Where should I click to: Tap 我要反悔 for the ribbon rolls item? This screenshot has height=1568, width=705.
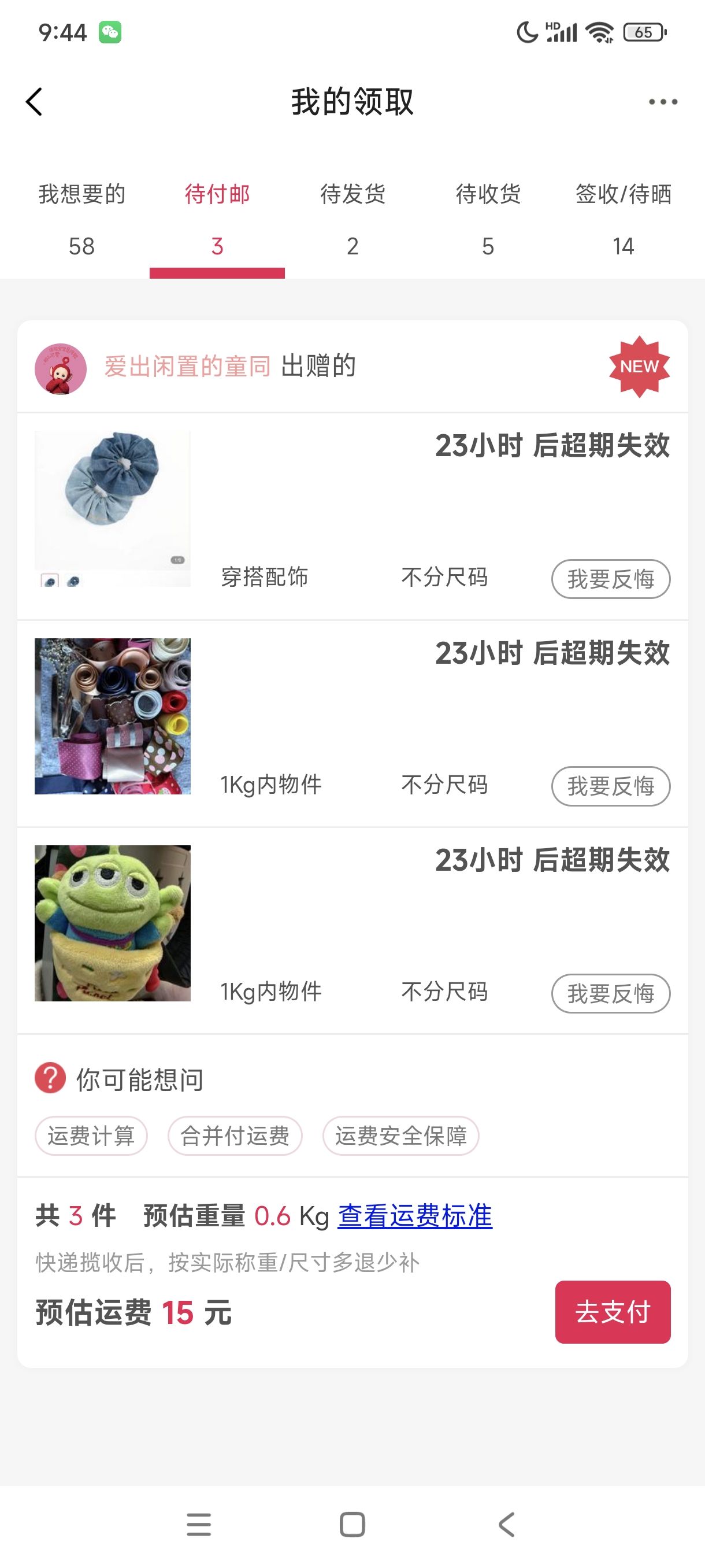[610, 786]
